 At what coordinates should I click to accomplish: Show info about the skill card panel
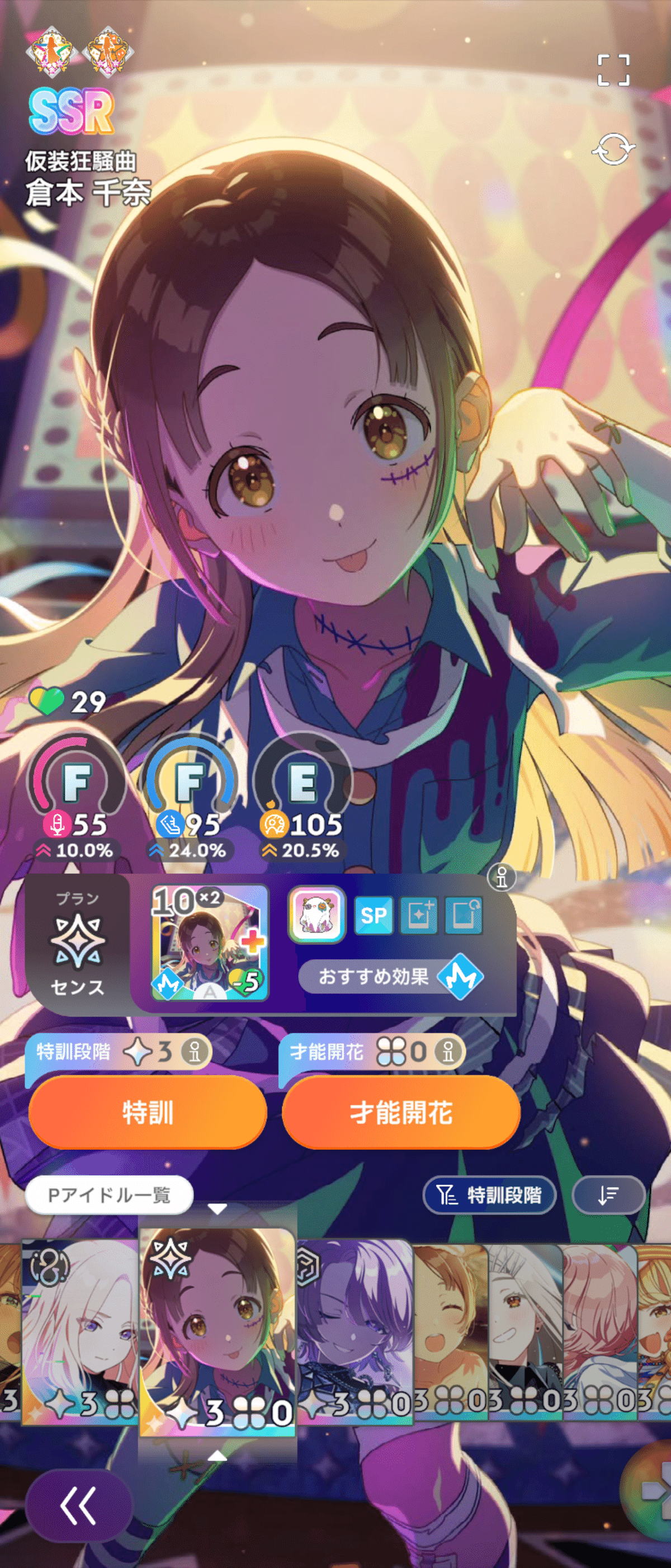pyautogui.click(x=501, y=877)
